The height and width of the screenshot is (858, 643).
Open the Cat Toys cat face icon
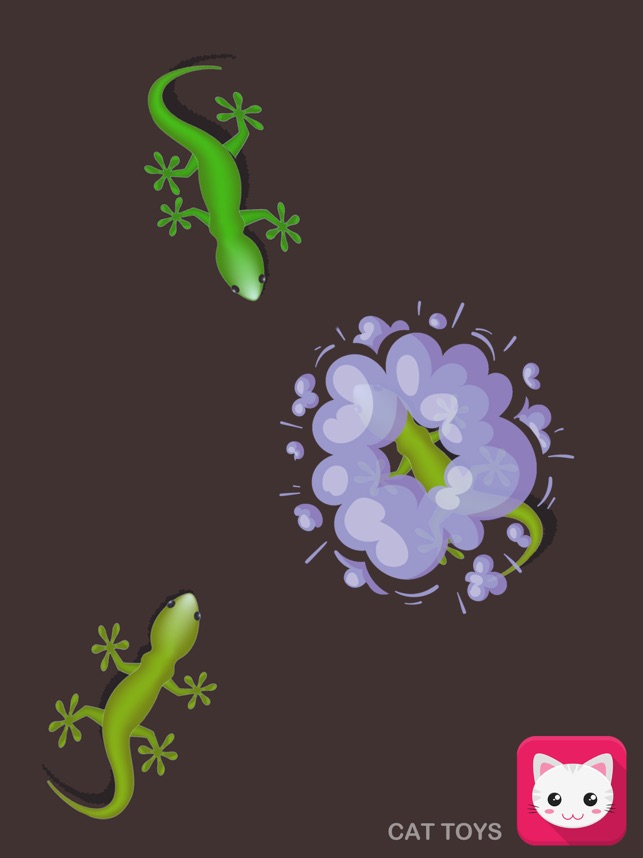click(x=571, y=790)
